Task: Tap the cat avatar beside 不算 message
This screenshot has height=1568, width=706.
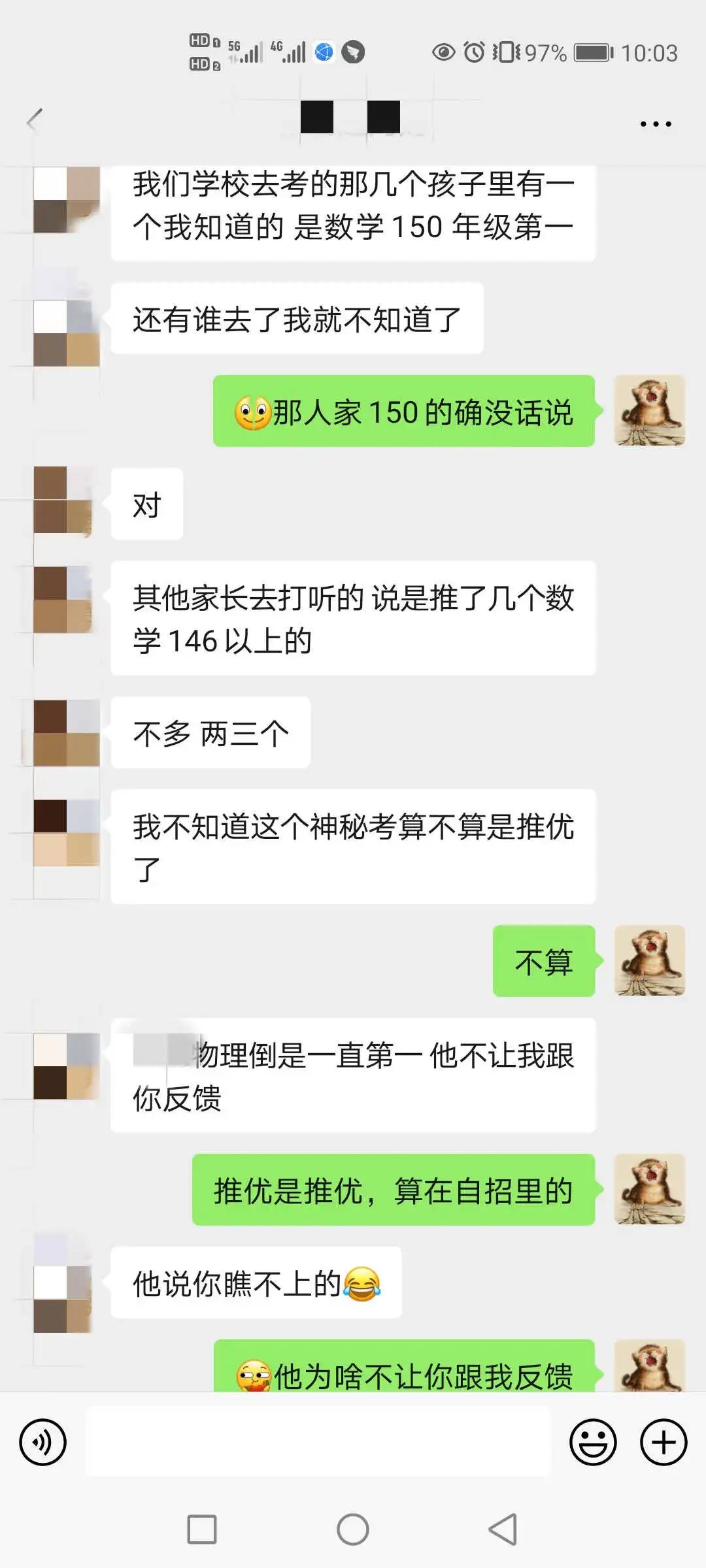Action: pyautogui.click(x=650, y=960)
